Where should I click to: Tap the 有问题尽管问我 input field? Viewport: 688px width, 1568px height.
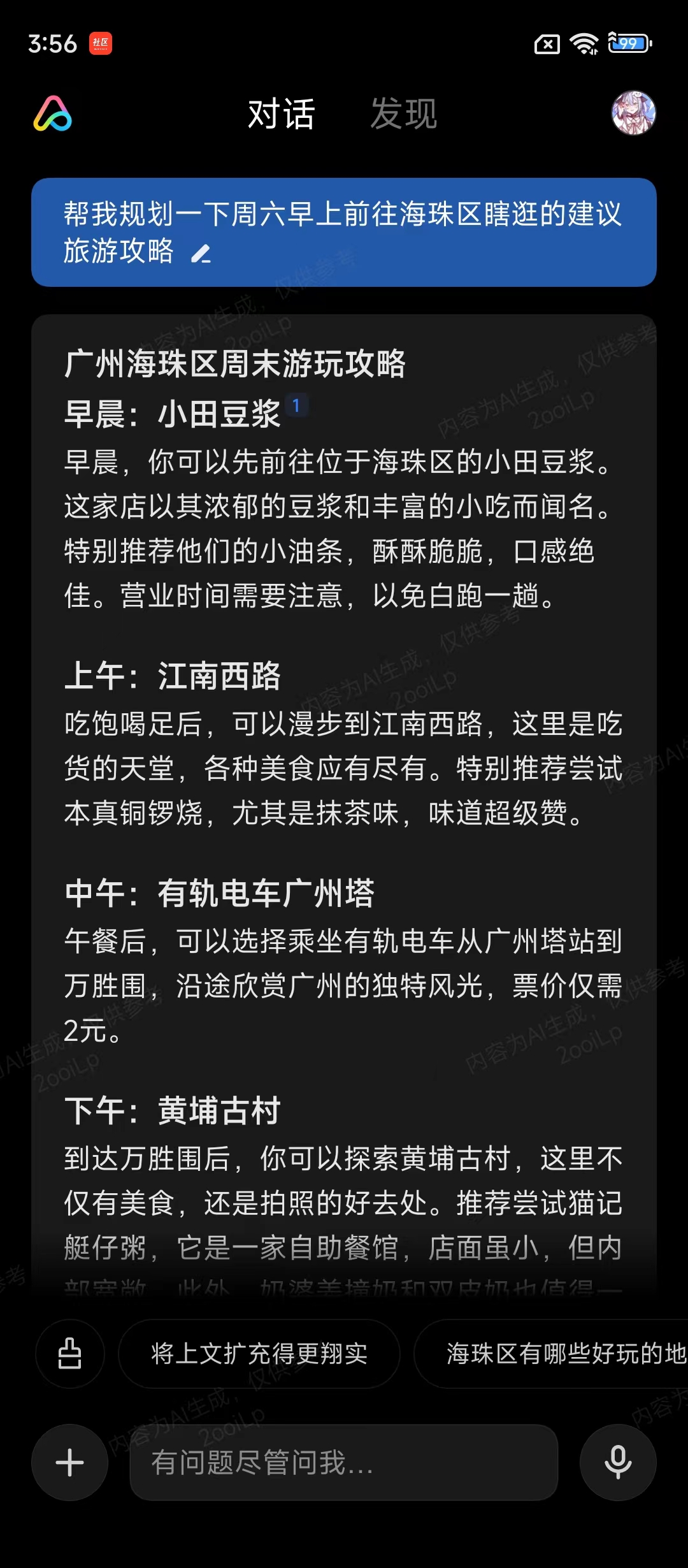[x=344, y=1462]
